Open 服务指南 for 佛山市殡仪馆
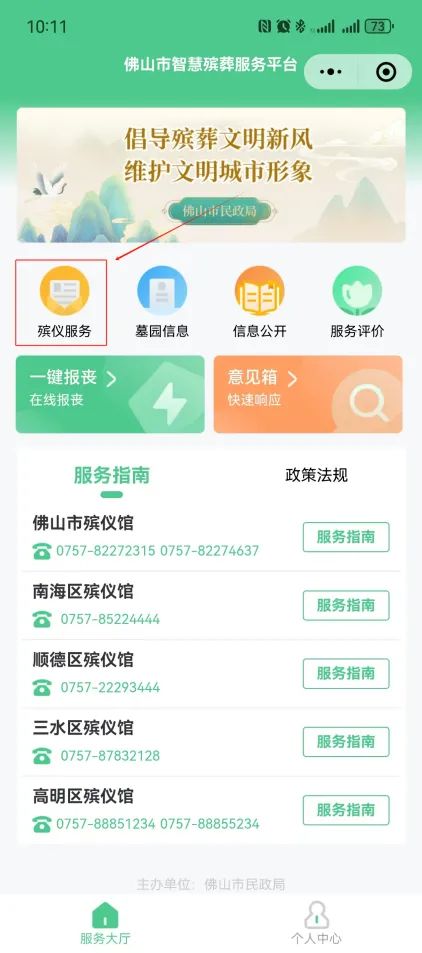 click(346, 537)
